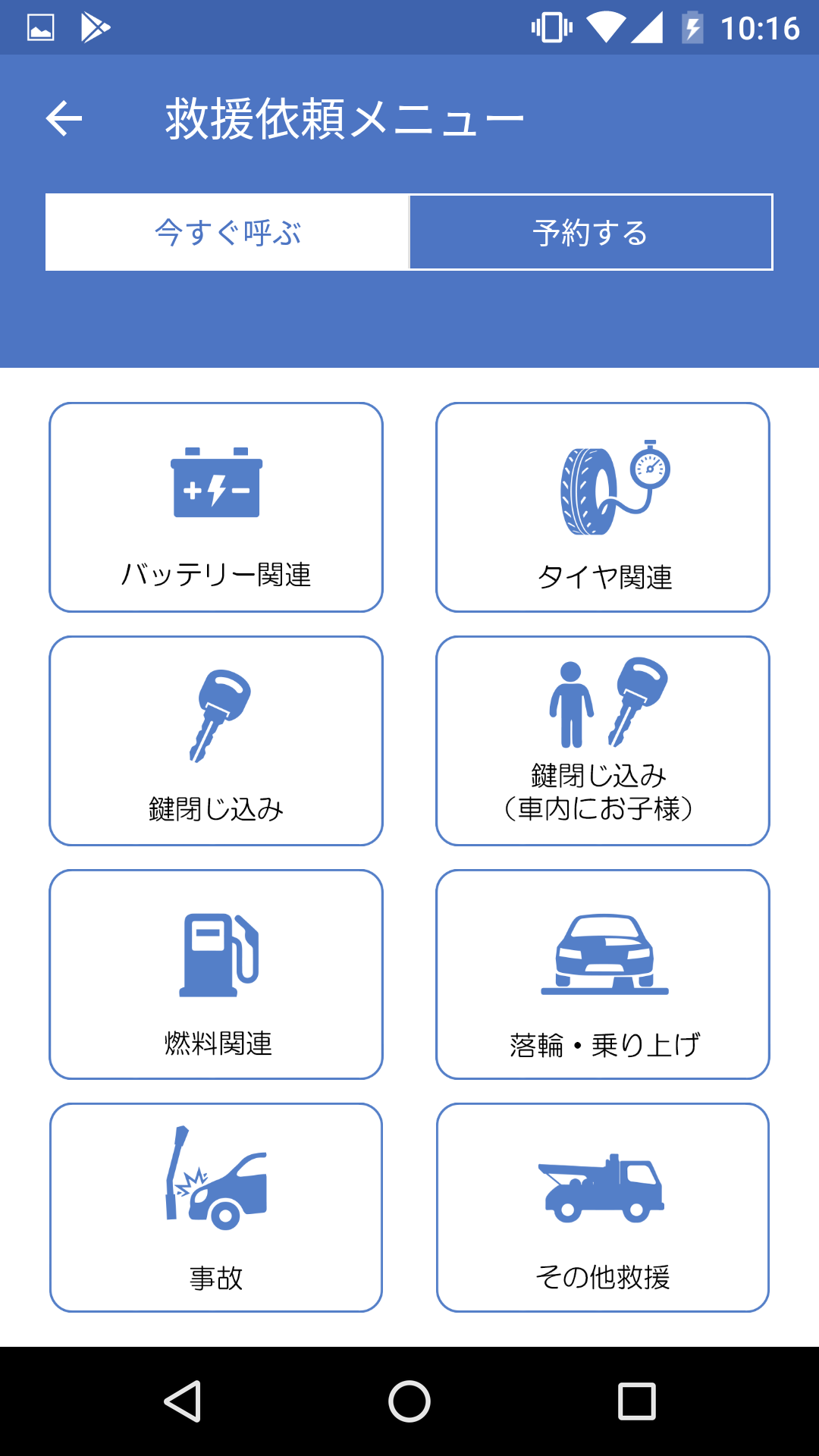Go back using the header arrow
The width and height of the screenshot is (819, 1456).
pos(64,119)
